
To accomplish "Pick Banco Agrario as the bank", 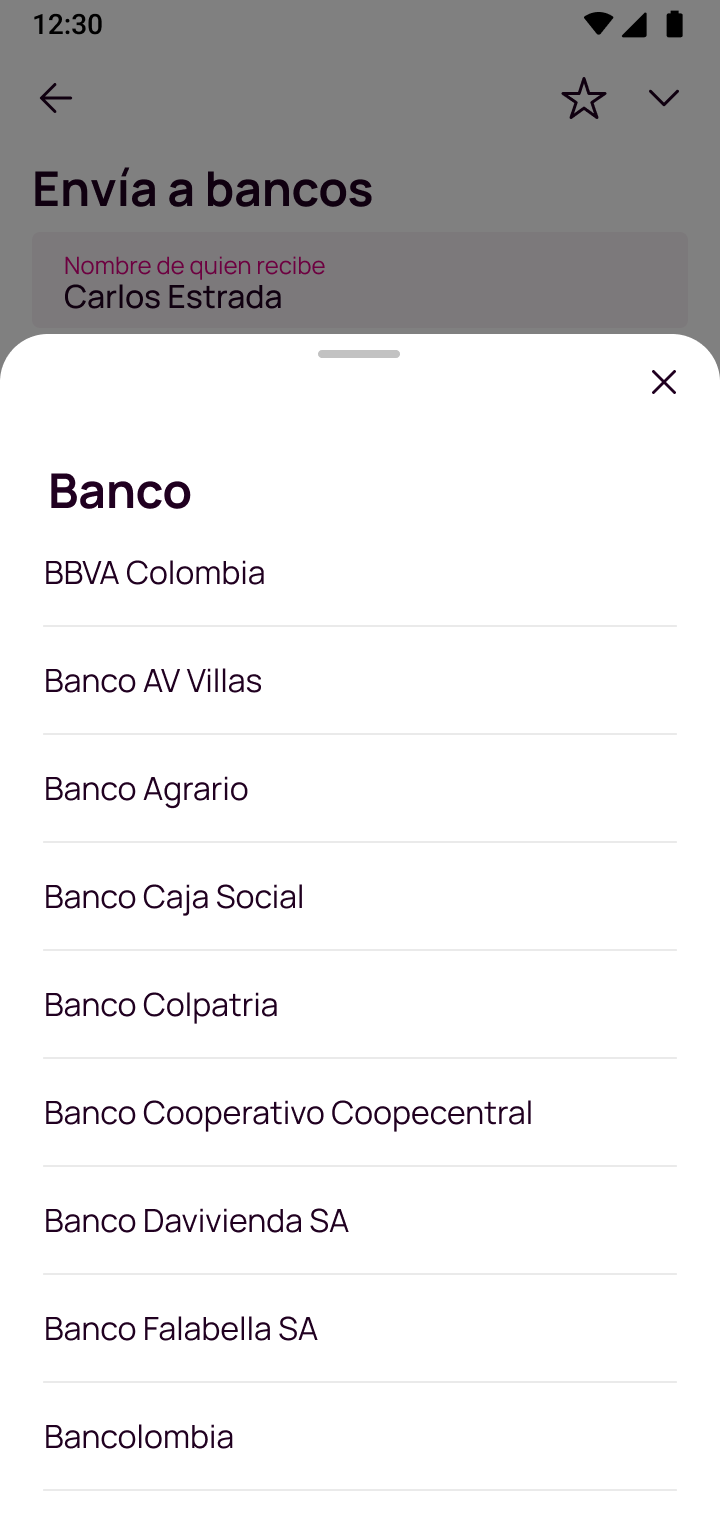I will point(360,789).
